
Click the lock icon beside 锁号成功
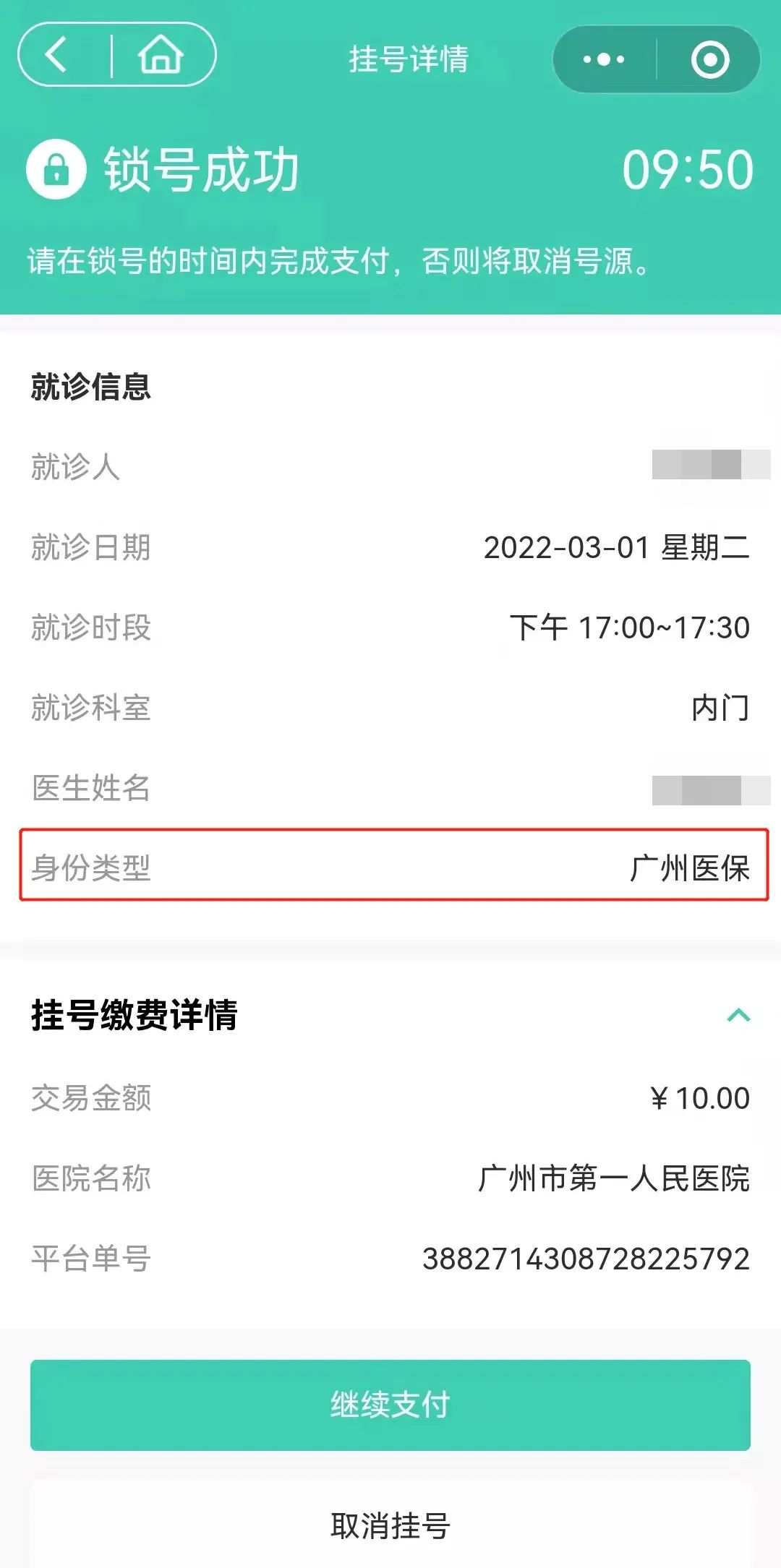pyautogui.click(x=54, y=170)
